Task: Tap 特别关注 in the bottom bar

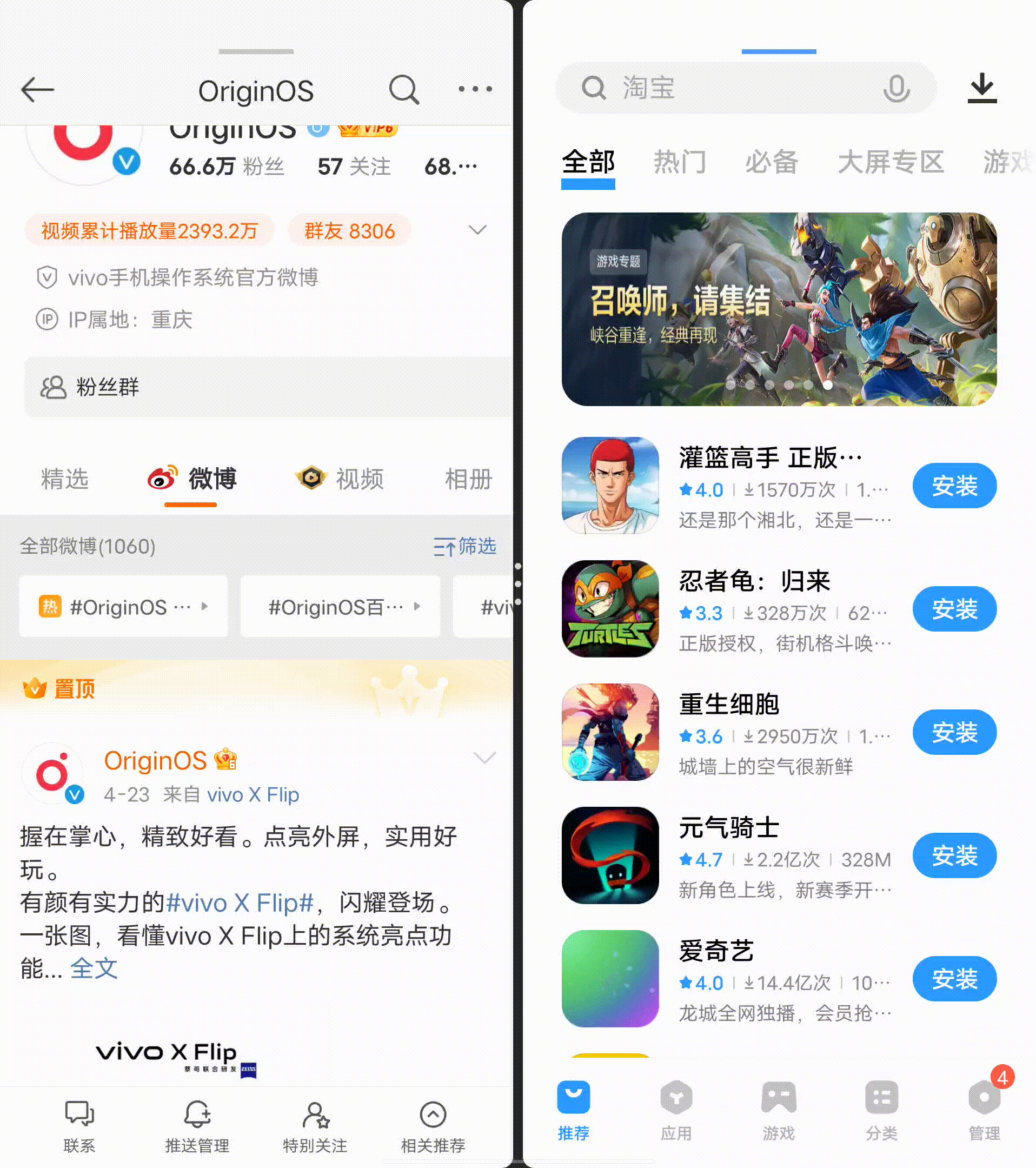Action: [315, 1127]
